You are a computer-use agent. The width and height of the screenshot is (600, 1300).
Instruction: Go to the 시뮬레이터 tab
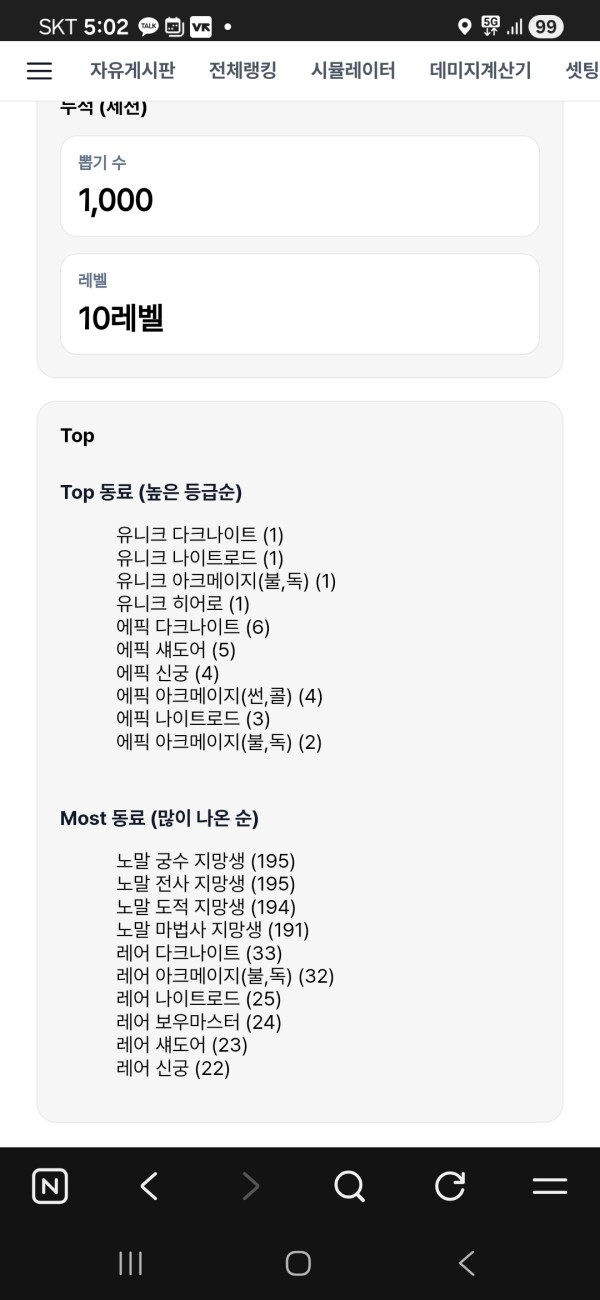coord(353,71)
